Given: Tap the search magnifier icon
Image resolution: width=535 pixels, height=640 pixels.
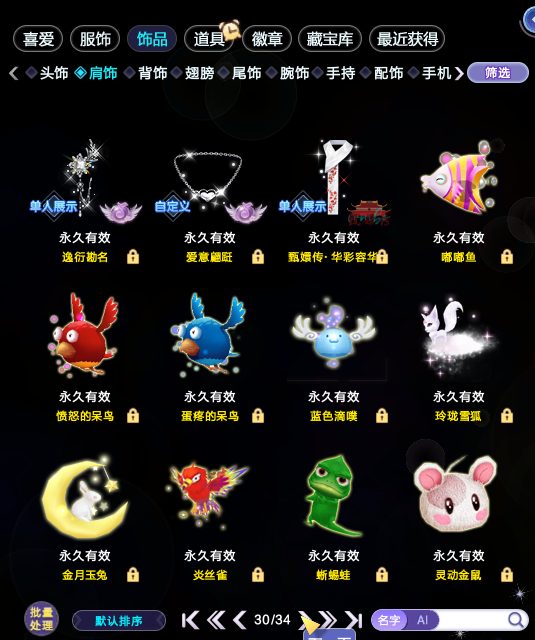Looking at the screenshot, I should [516, 620].
